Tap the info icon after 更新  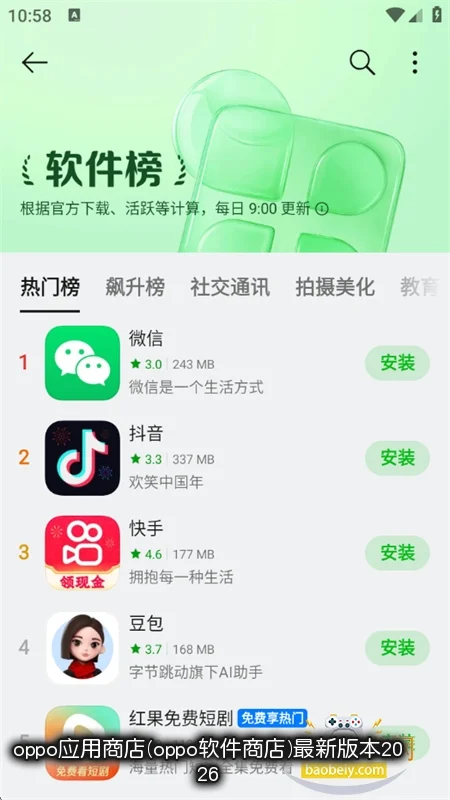click(x=321, y=208)
